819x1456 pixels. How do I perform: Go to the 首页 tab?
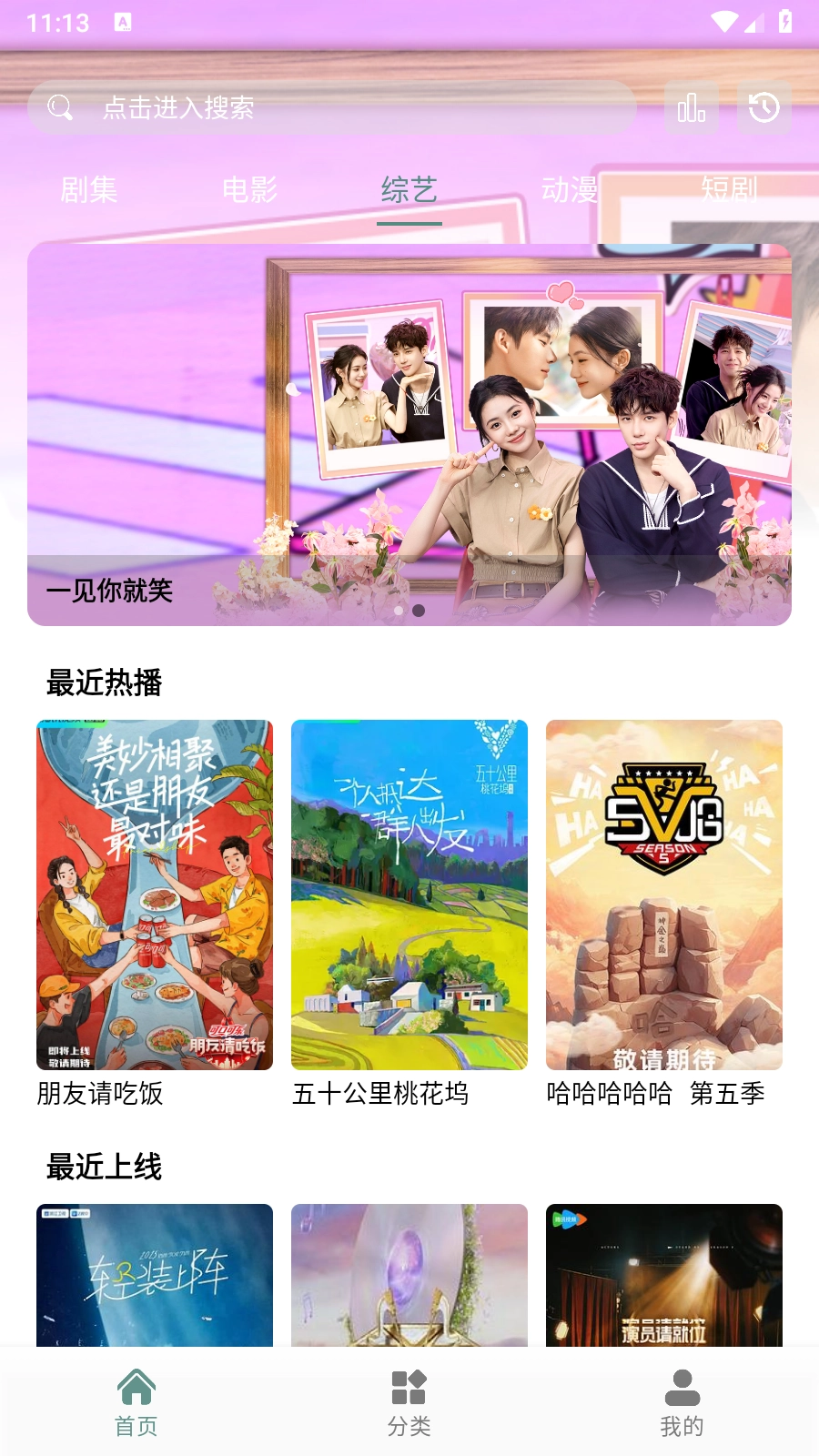[136, 1402]
